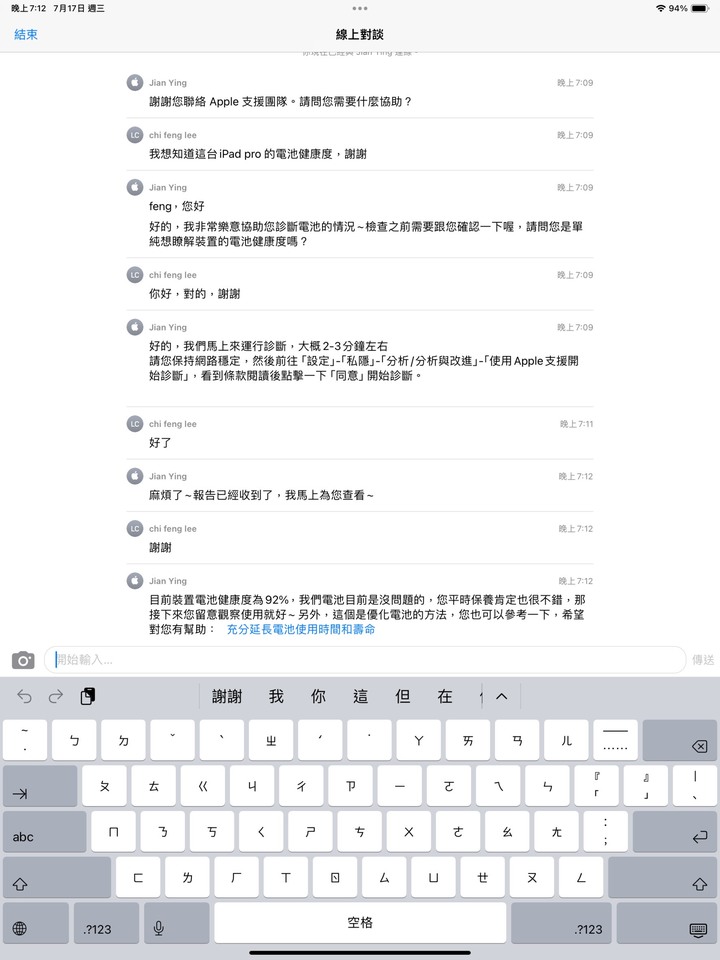Screen dimensions: 720x960
Task: Tap the camera icon to attach photo
Action: [22, 660]
